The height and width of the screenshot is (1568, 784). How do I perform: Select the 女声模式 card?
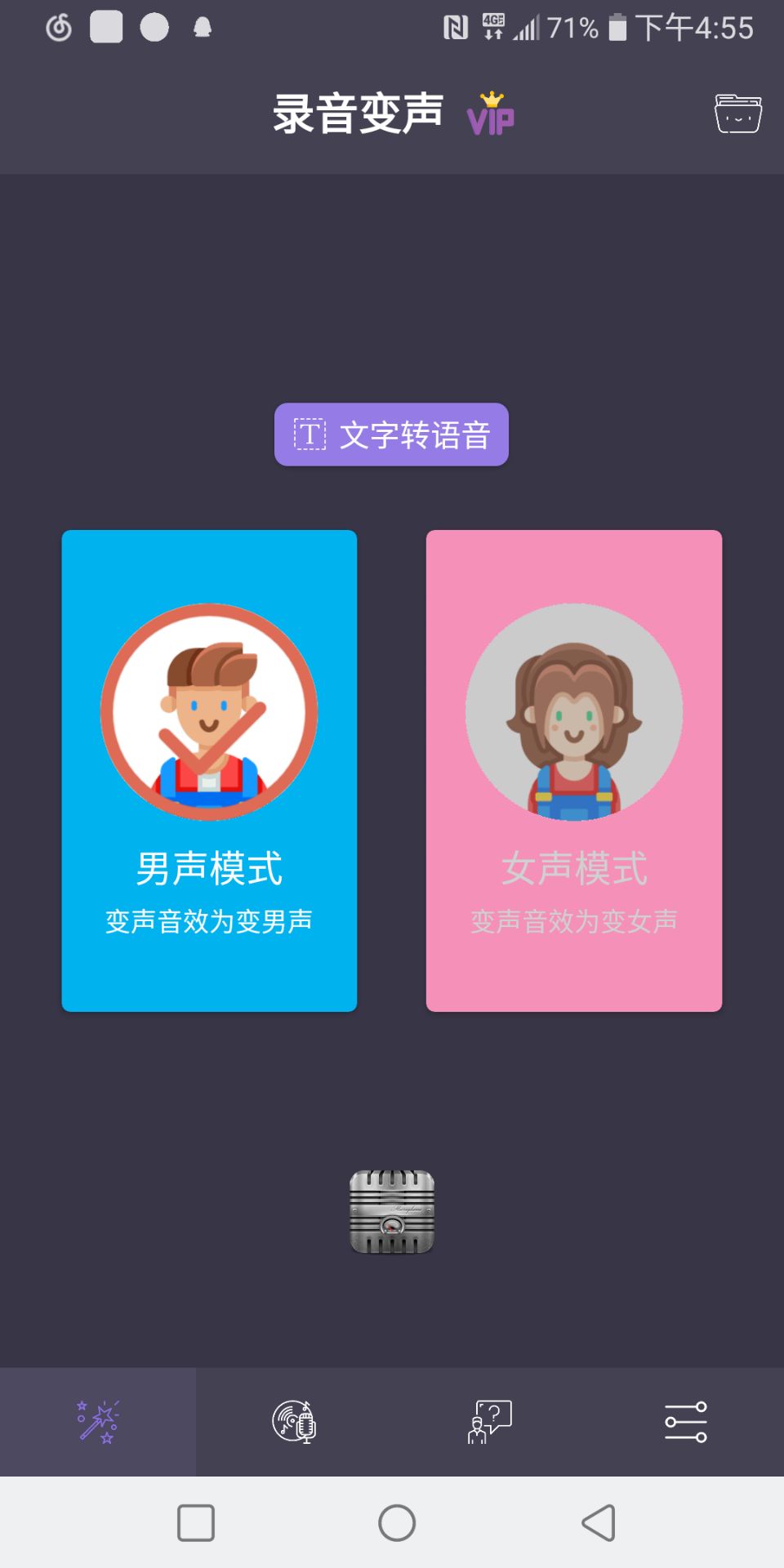(x=573, y=770)
